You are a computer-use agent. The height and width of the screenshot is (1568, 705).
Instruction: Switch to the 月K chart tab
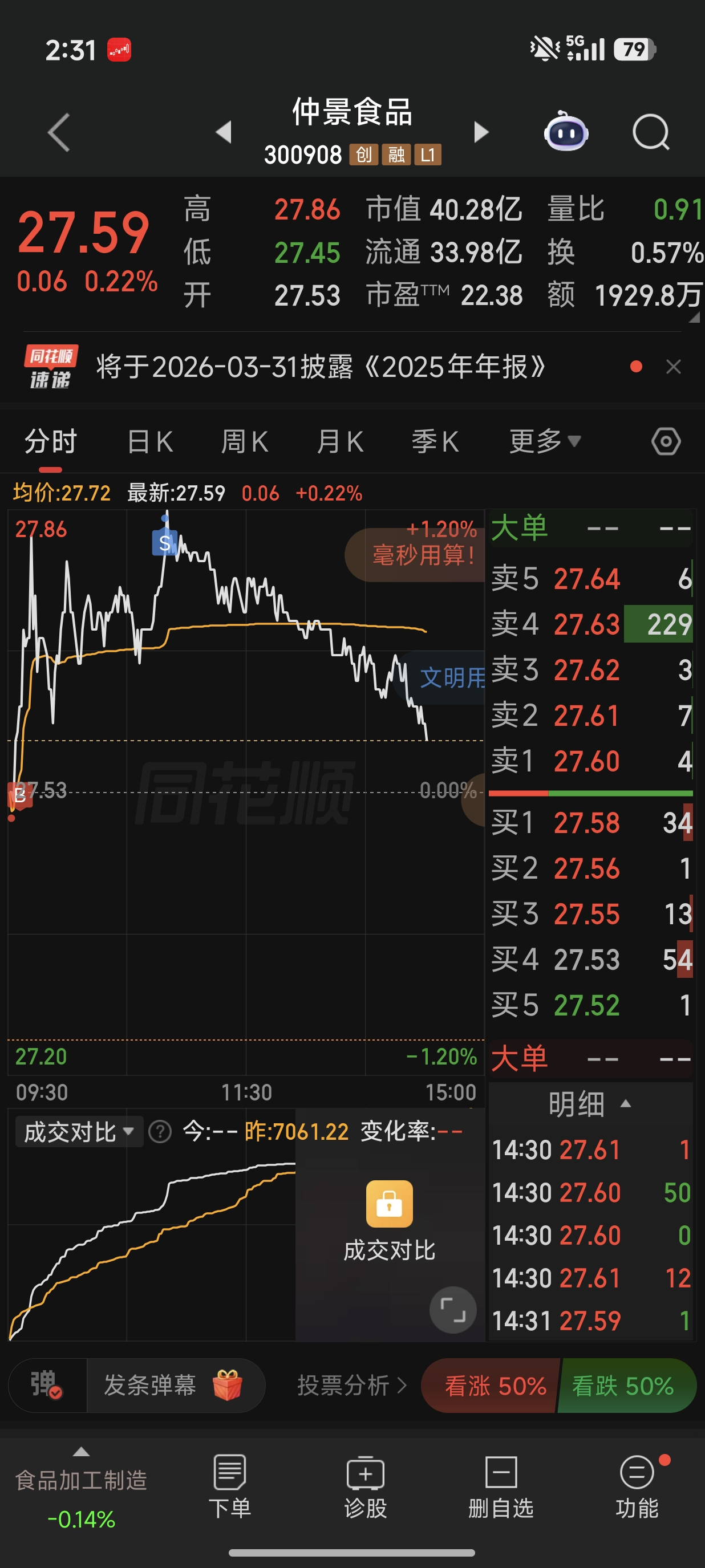(340, 441)
